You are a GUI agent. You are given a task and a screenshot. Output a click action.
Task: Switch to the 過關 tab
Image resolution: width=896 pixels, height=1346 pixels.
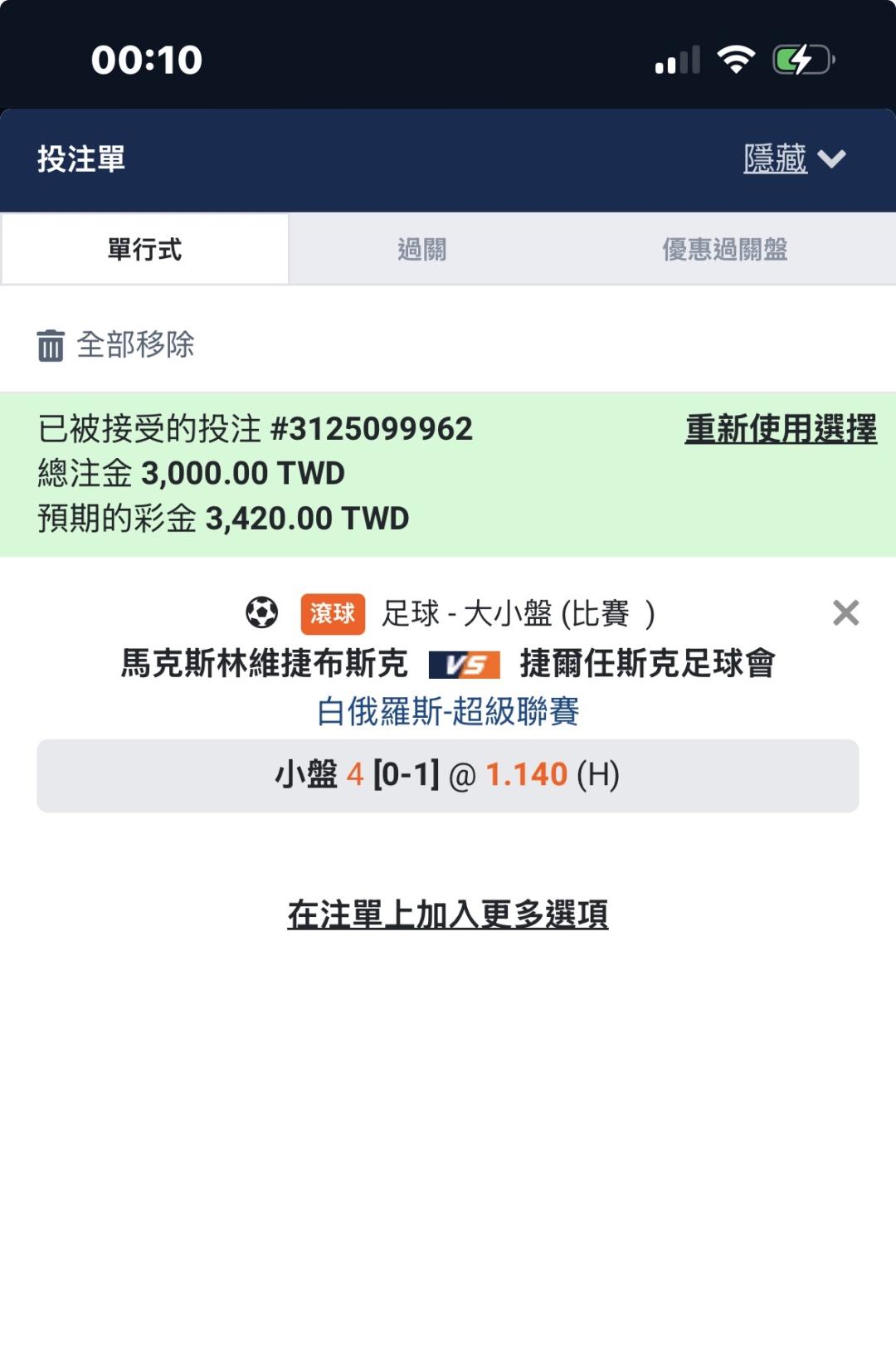421,249
